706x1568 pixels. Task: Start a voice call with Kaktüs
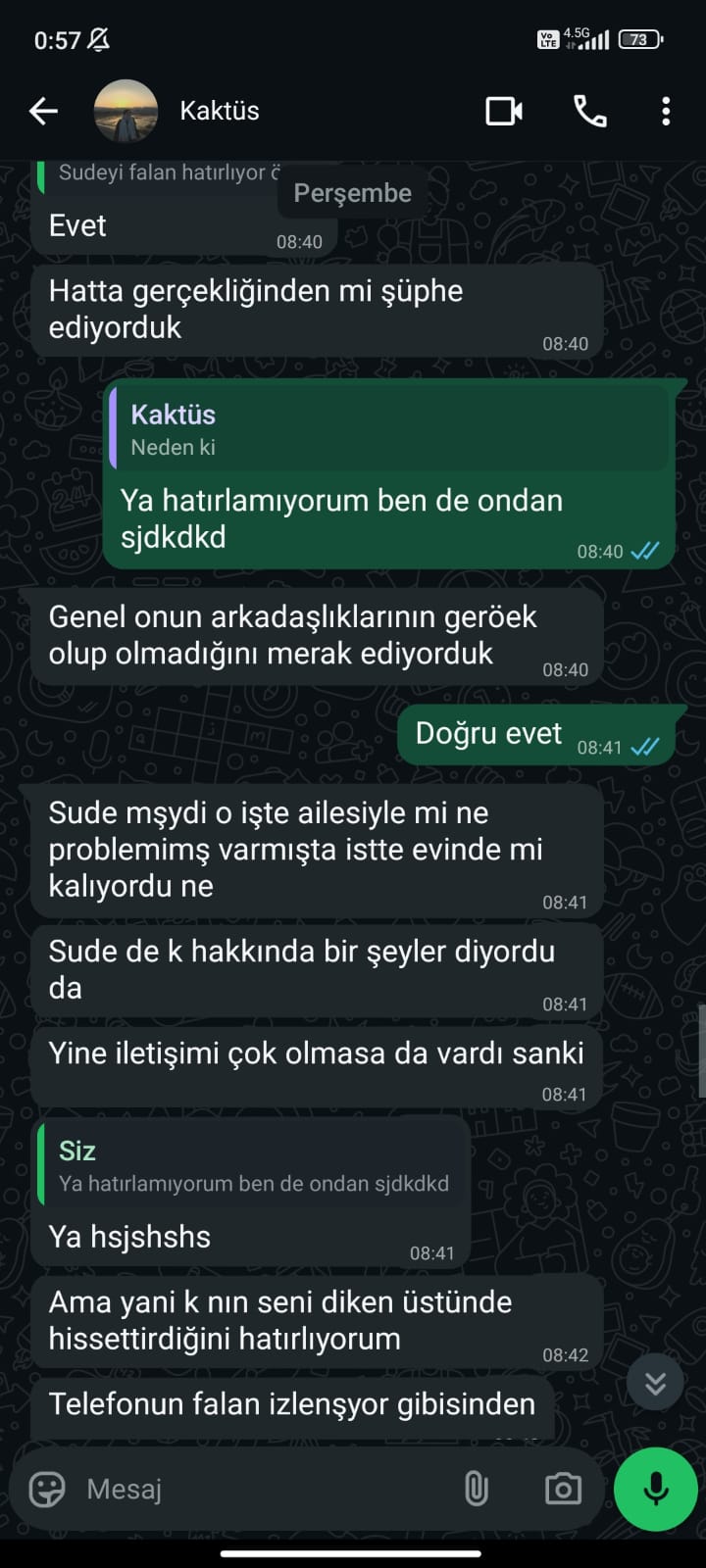tap(589, 111)
